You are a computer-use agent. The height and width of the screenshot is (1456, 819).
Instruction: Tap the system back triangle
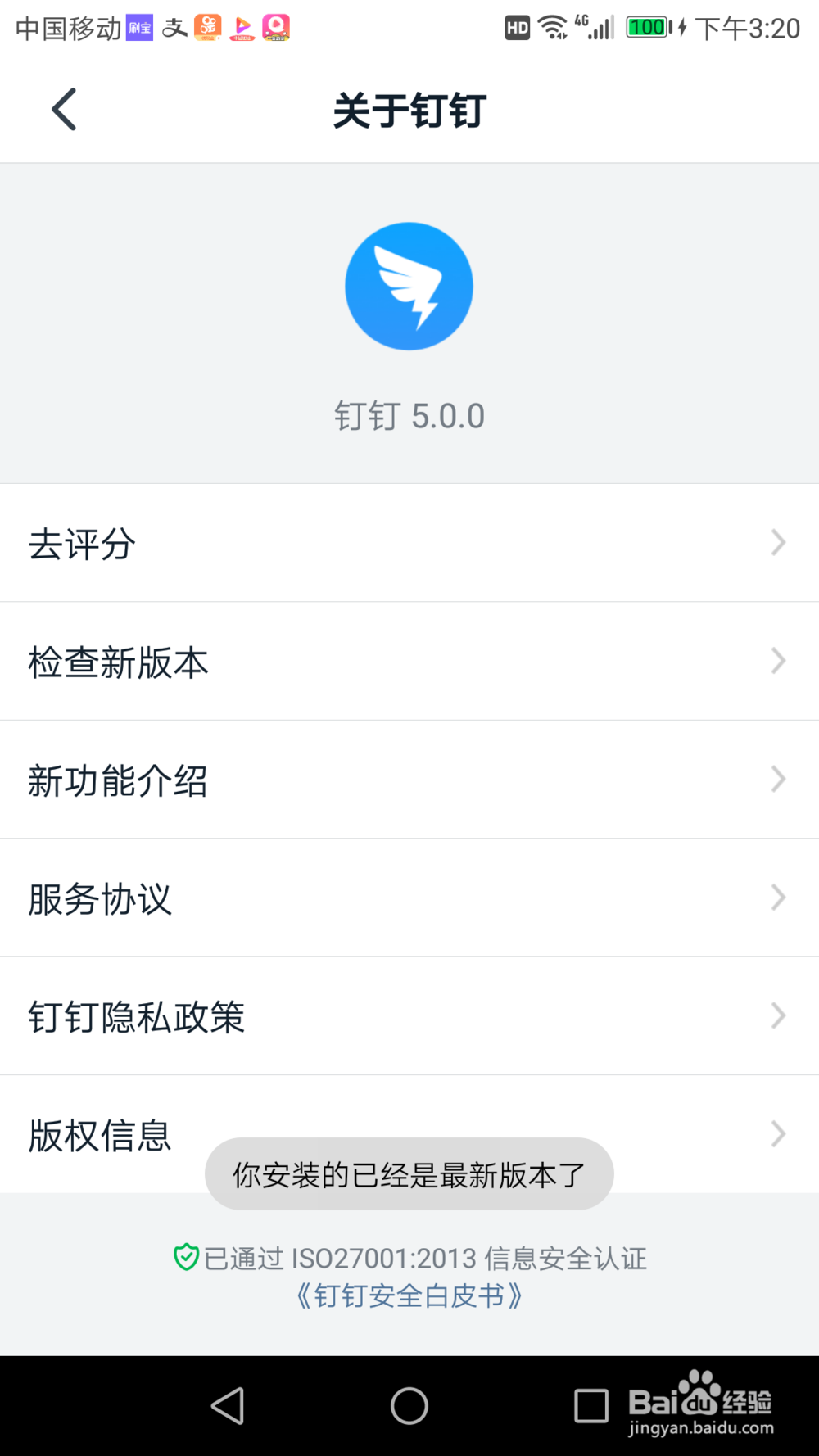228,1406
